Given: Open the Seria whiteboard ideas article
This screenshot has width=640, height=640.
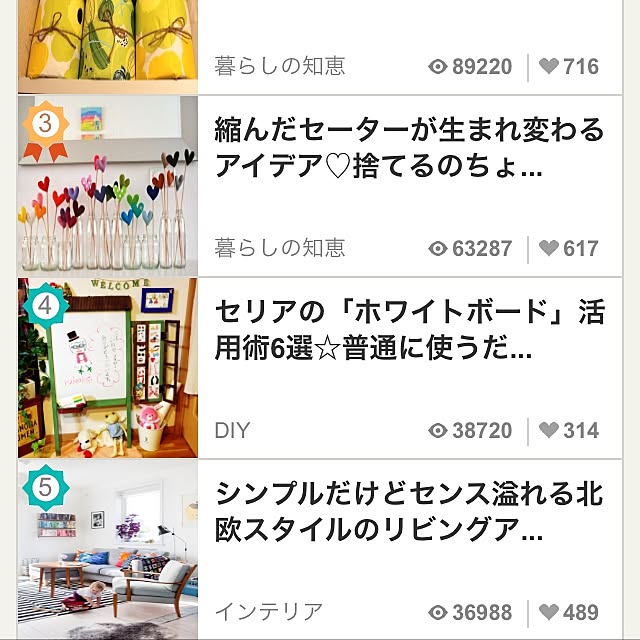Looking at the screenshot, I should point(408,331).
